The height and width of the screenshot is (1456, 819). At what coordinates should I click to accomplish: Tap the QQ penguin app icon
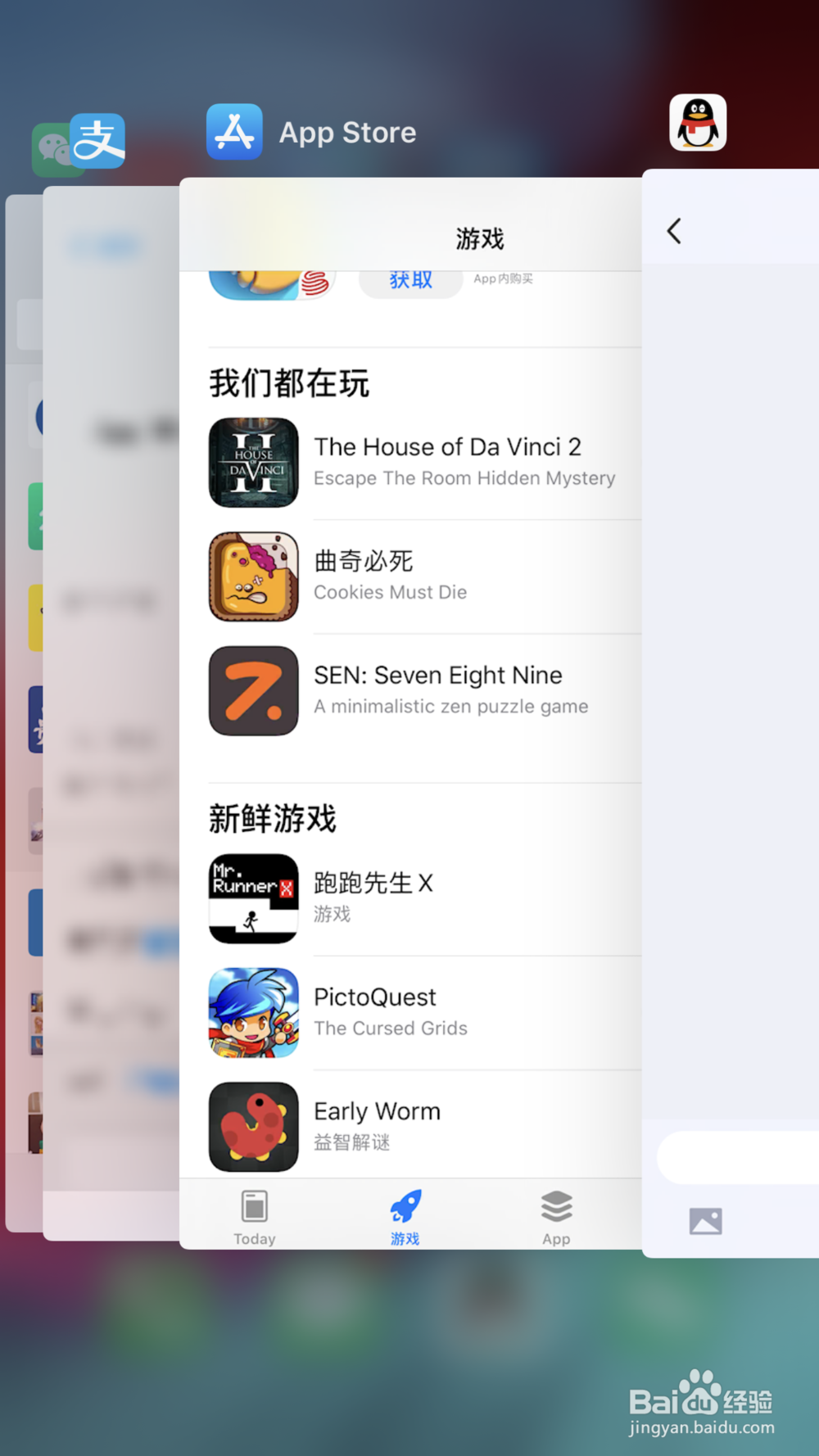click(x=698, y=123)
